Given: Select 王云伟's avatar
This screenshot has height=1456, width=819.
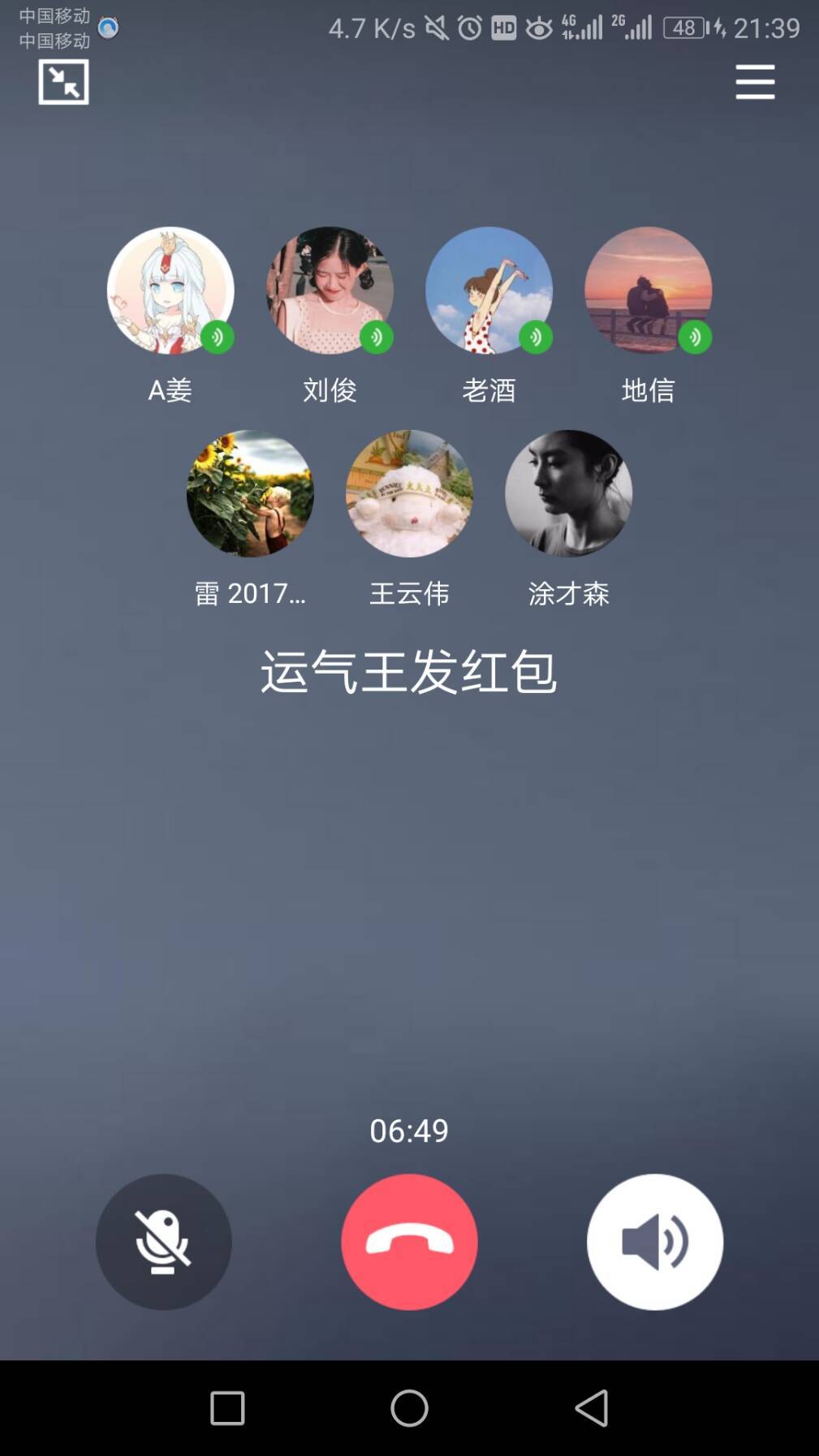Looking at the screenshot, I should [409, 493].
